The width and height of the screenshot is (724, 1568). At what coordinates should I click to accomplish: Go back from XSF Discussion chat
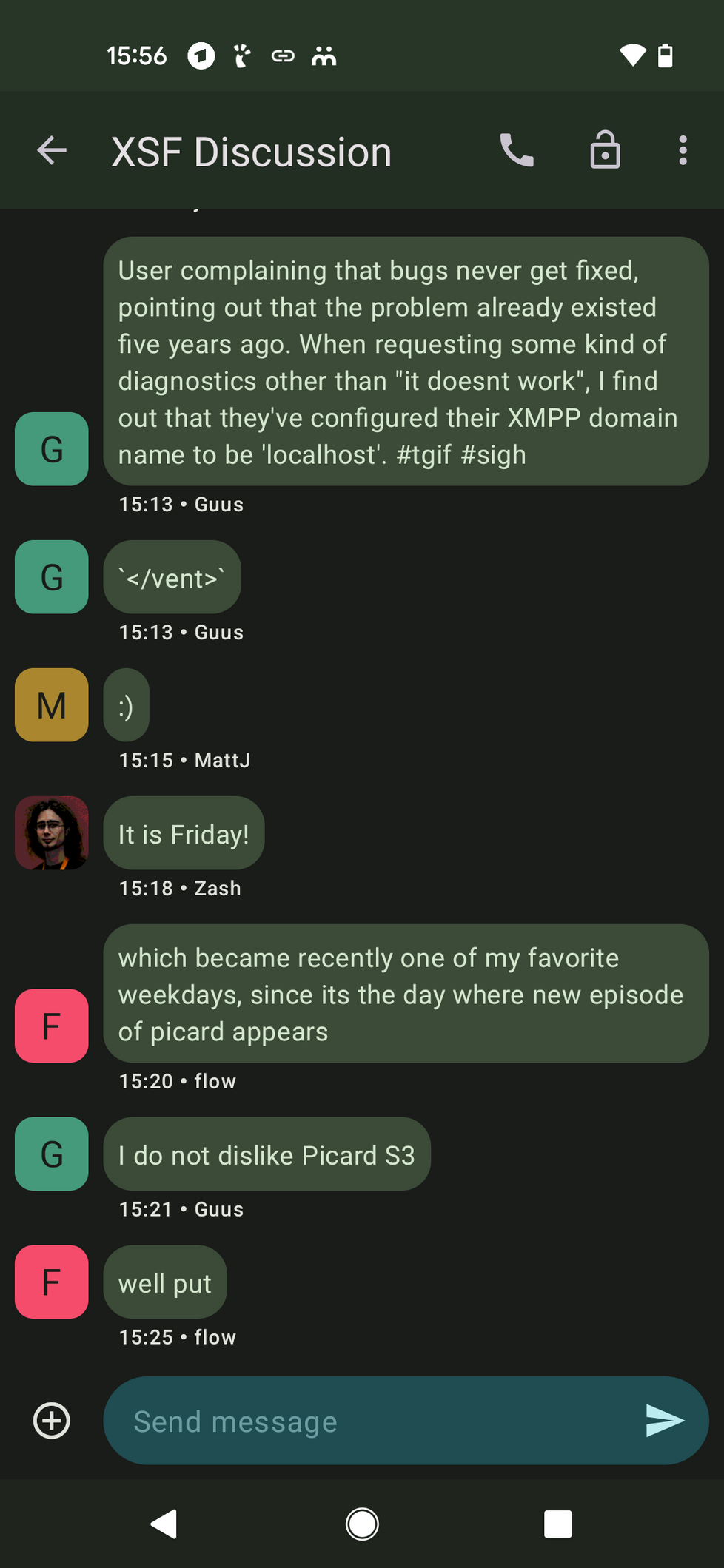pos(52,151)
